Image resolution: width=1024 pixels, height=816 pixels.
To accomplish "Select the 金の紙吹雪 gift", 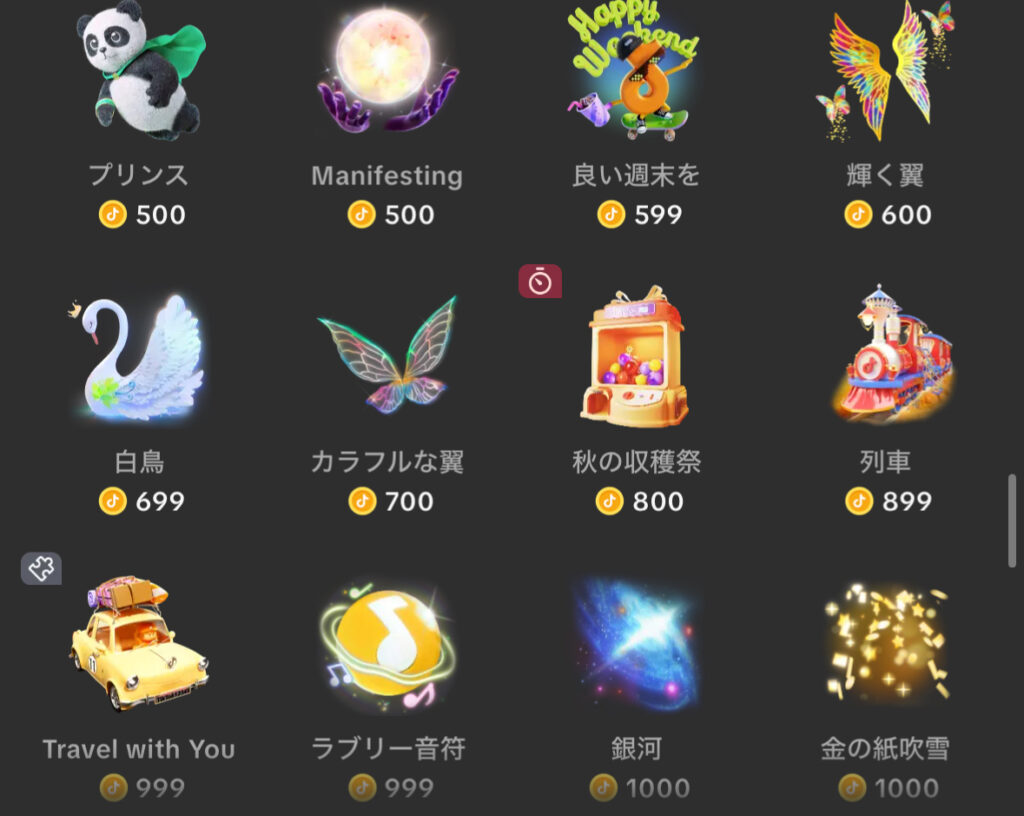I will pyautogui.click(x=885, y=645).
